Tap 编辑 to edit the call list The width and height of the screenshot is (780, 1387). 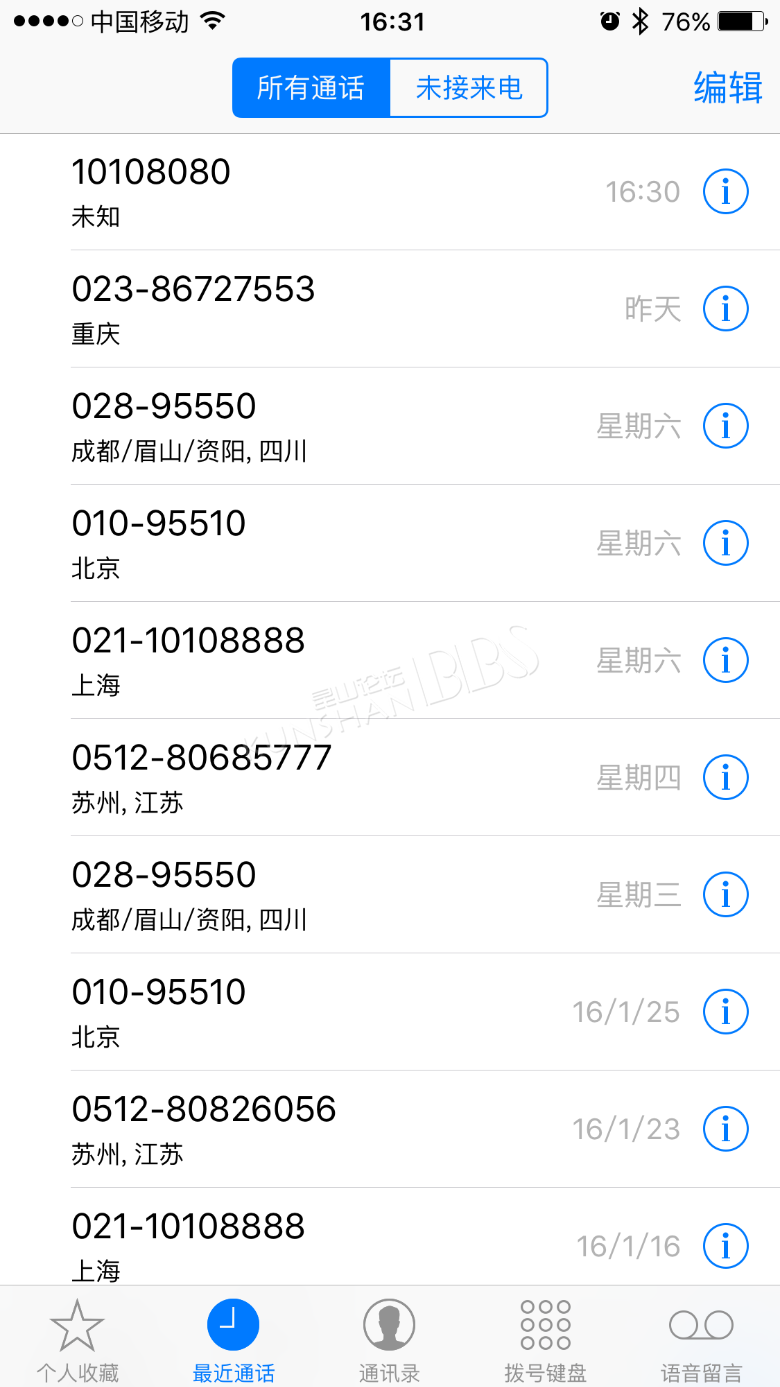pyautogui.click(x=728, y=88)
